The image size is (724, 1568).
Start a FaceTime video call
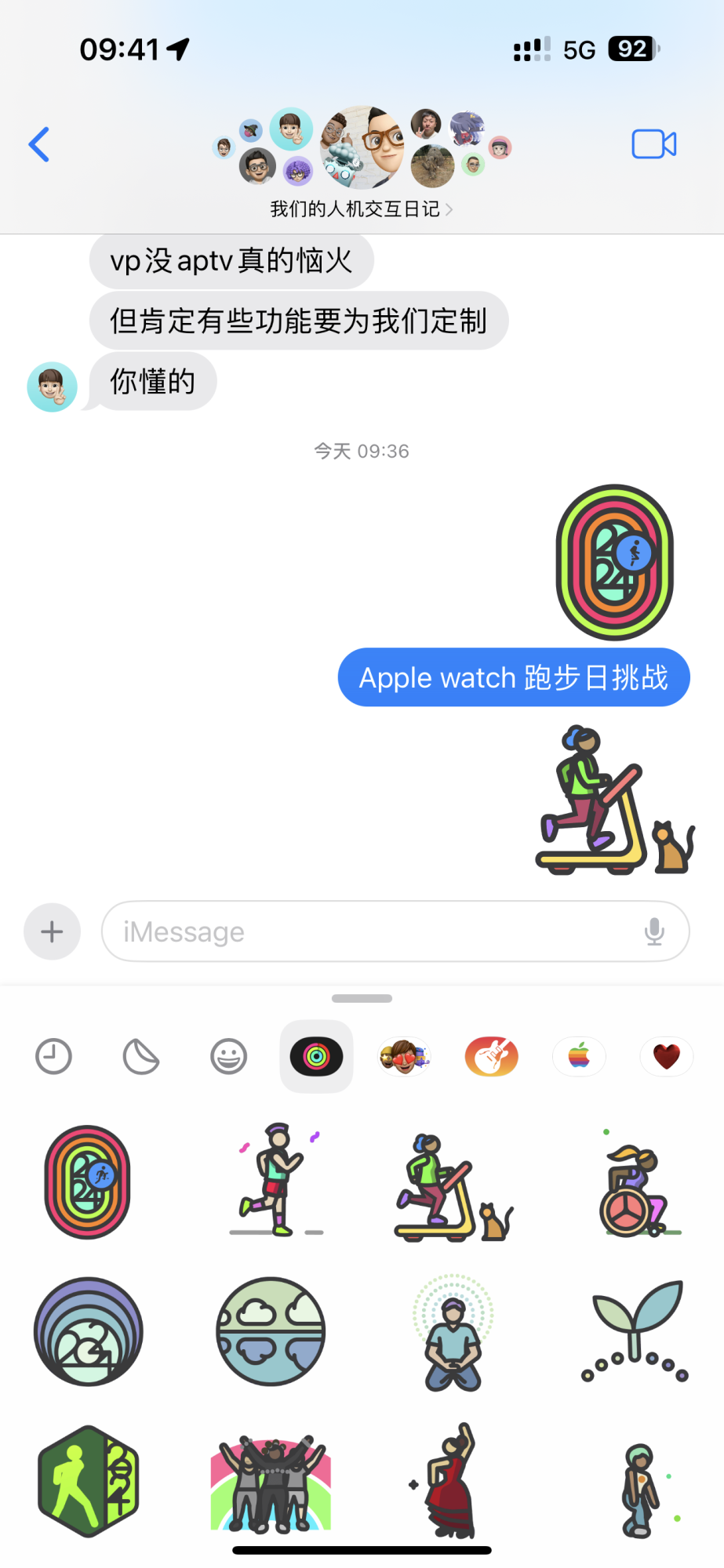[653, 144]
